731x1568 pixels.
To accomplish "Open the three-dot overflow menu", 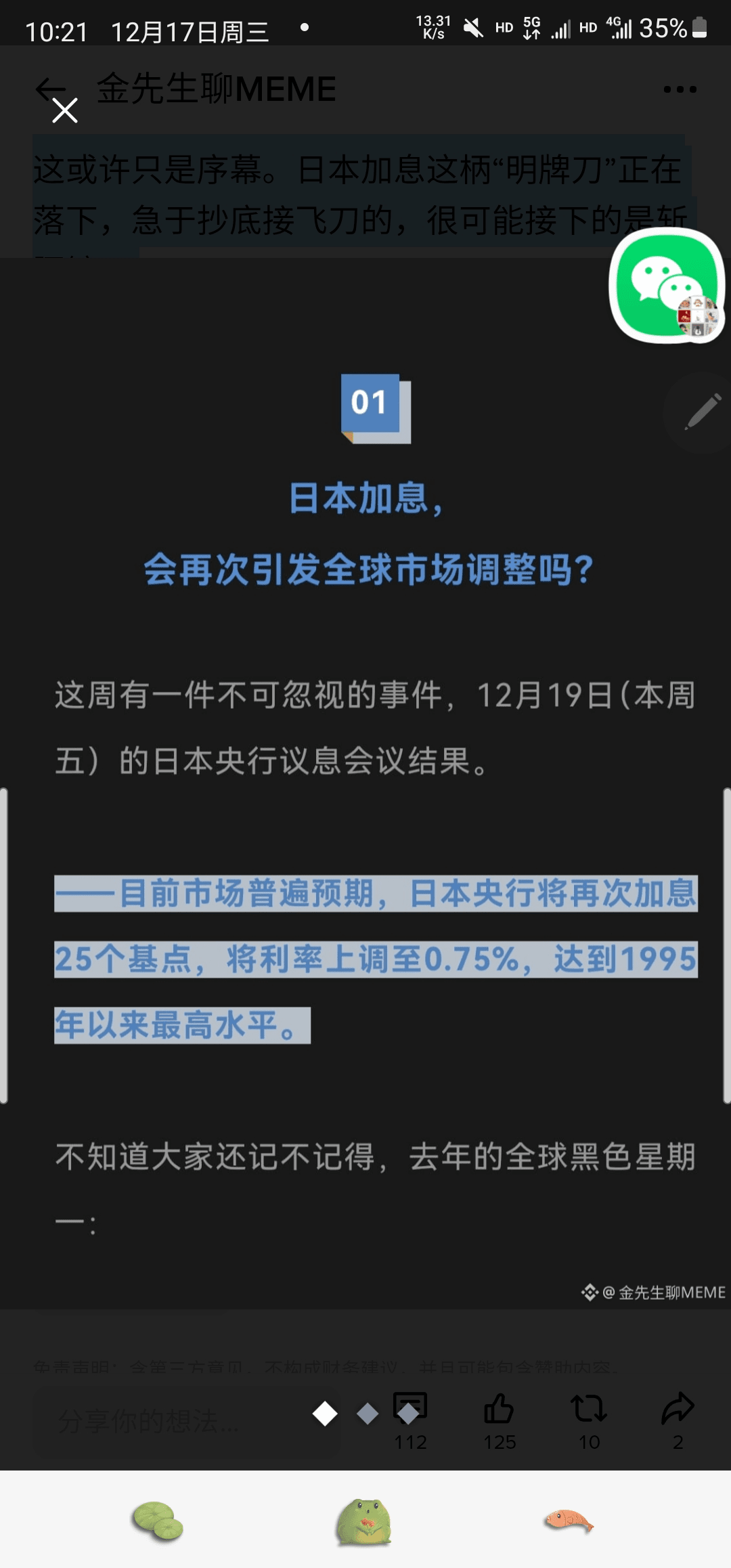I will click(x=680, y=89).
